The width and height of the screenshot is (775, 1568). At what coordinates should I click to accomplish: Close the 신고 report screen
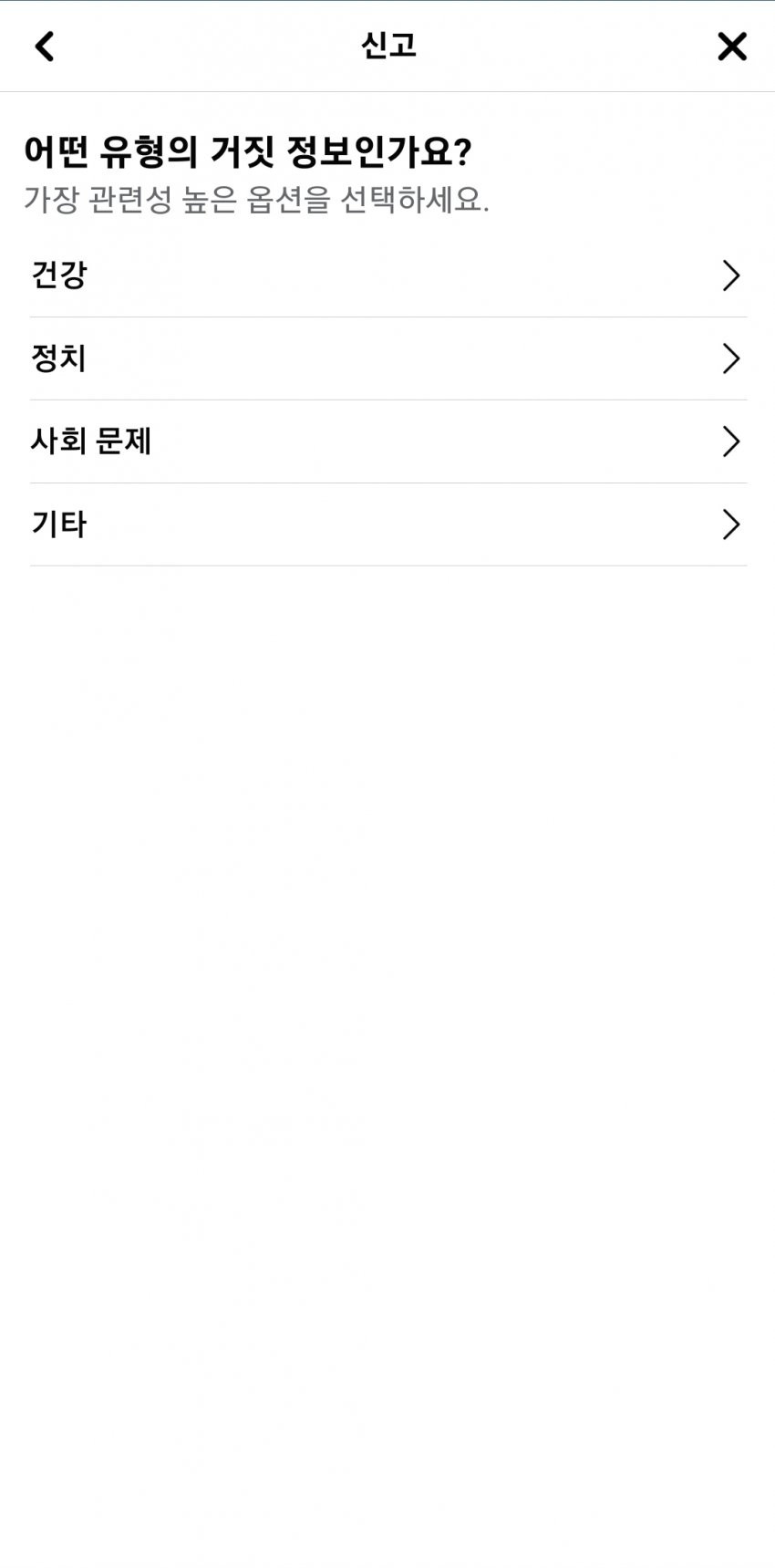pos(731,47)
